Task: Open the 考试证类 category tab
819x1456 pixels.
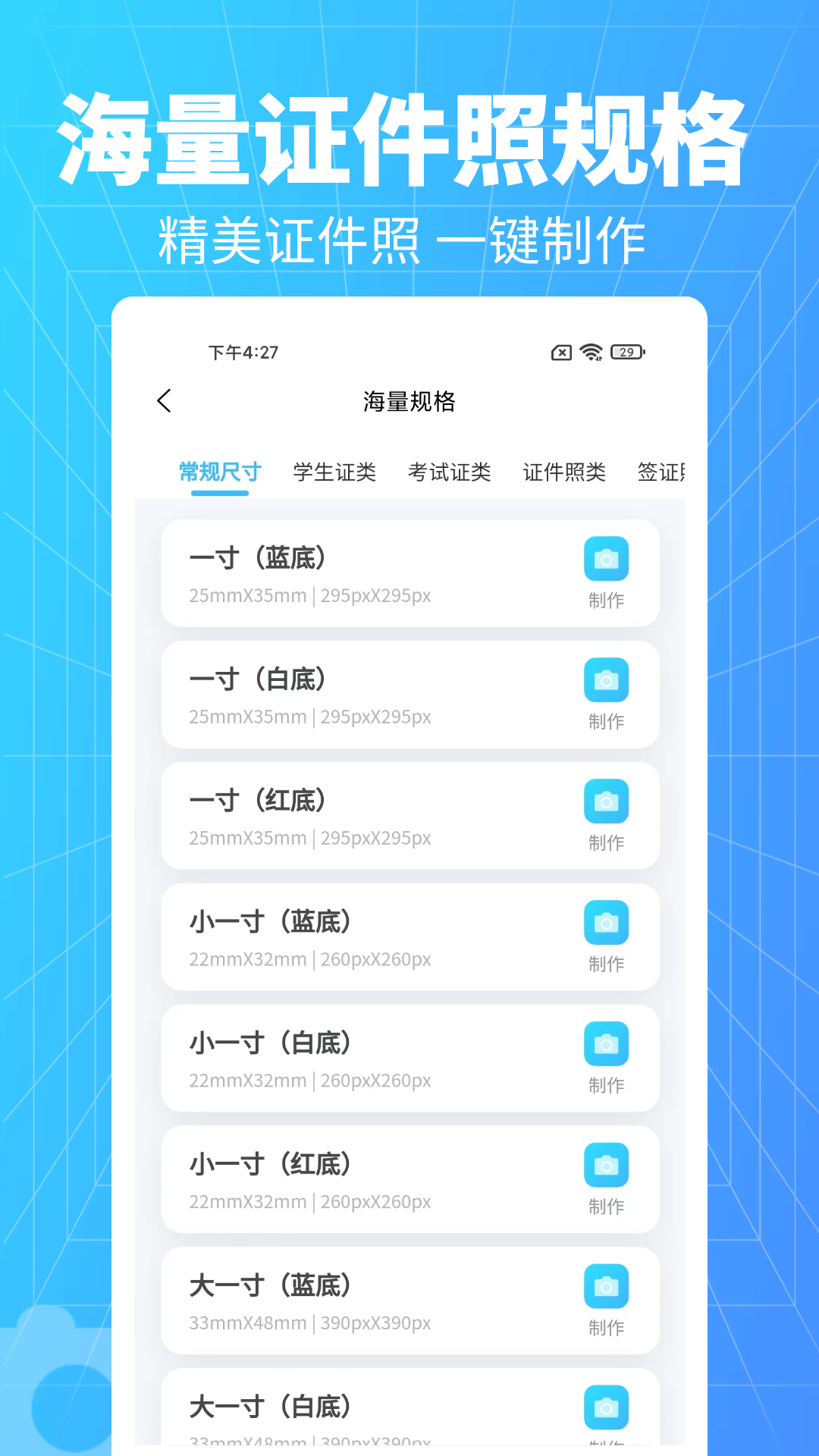Action: [450, 471]
